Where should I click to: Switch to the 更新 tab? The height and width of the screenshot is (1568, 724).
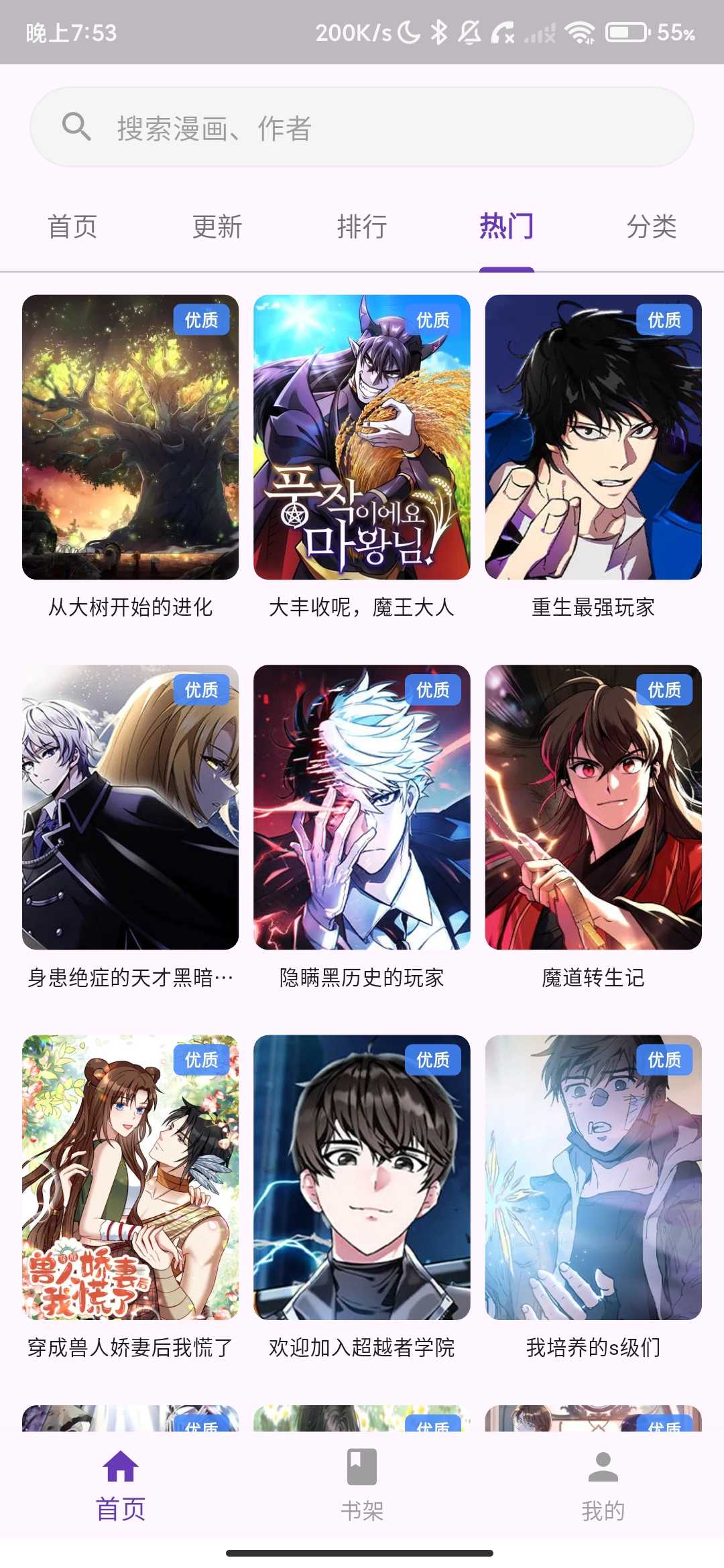tap(217, 226)
